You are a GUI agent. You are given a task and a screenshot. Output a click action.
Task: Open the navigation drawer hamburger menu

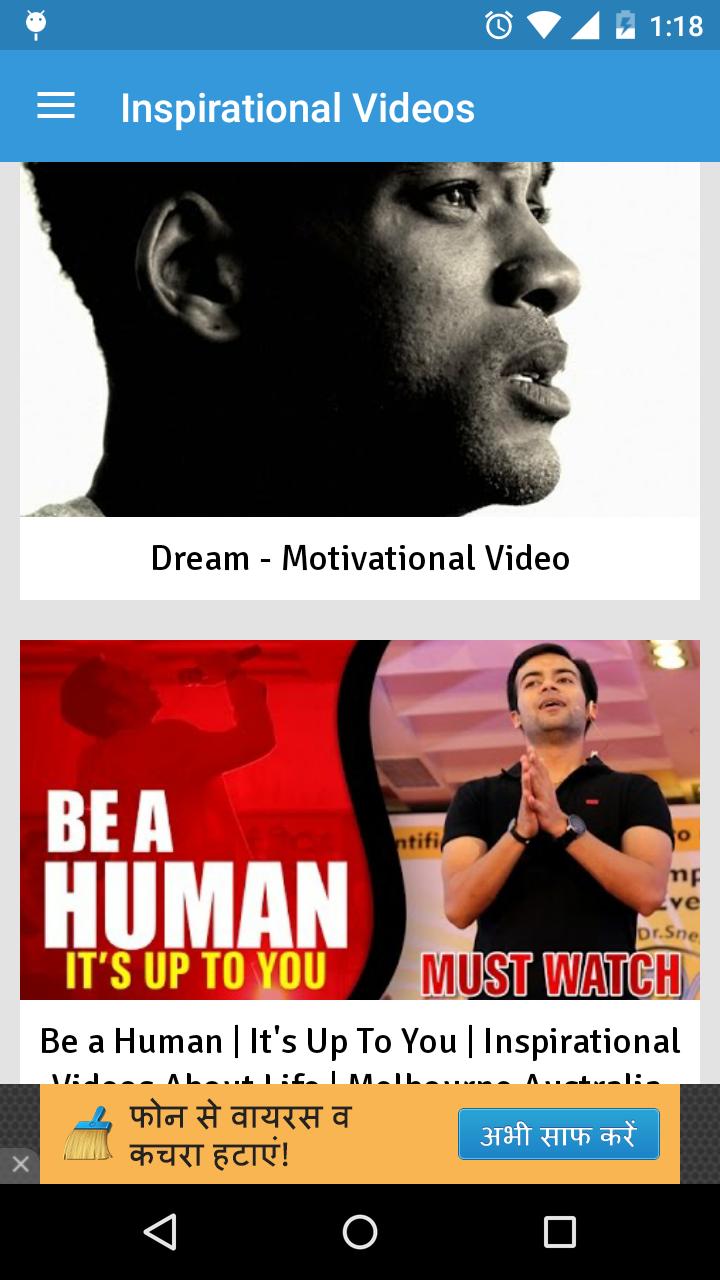tap(55, 106)
